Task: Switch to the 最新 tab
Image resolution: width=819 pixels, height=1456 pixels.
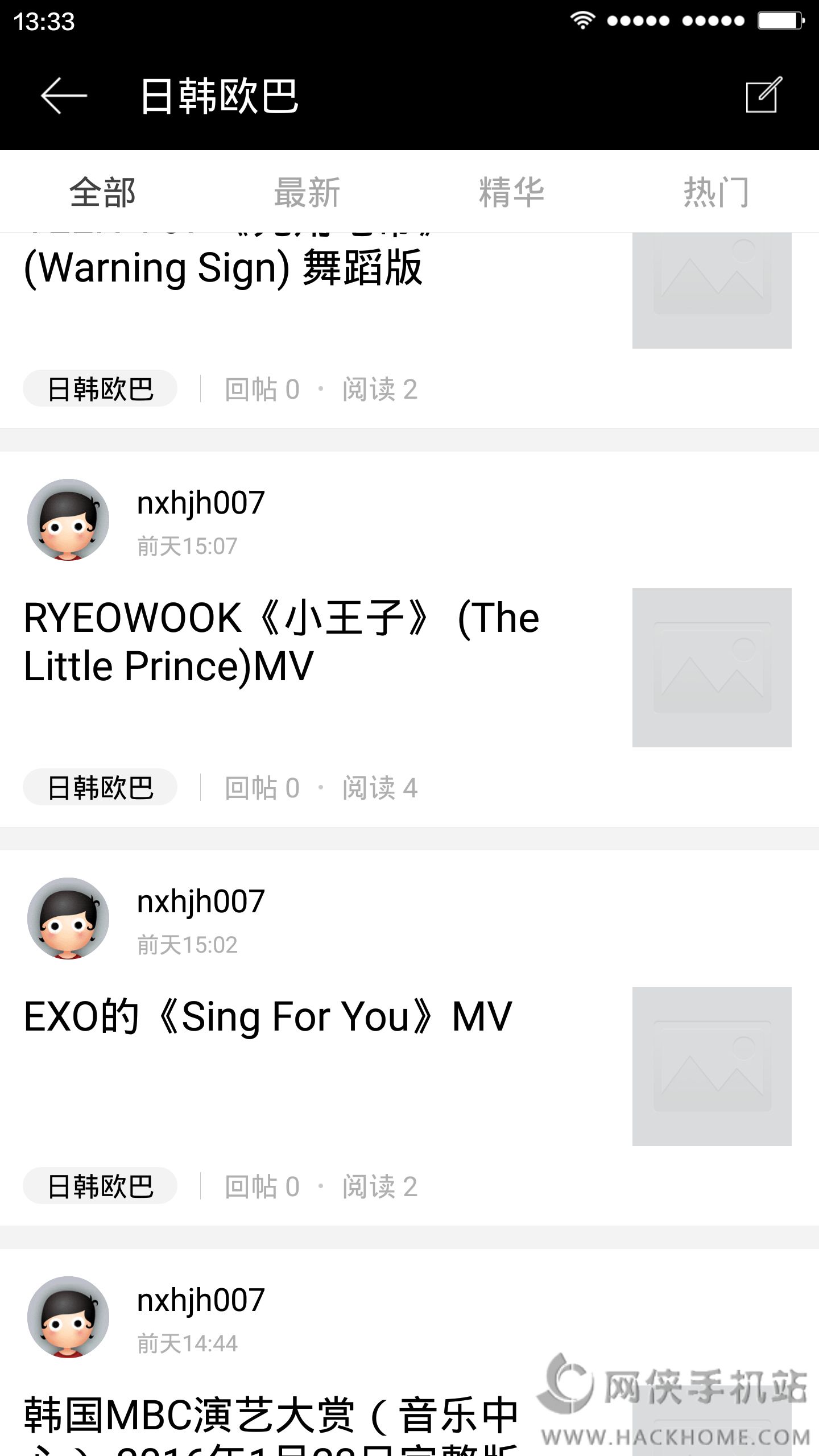Action: (307, 192)
